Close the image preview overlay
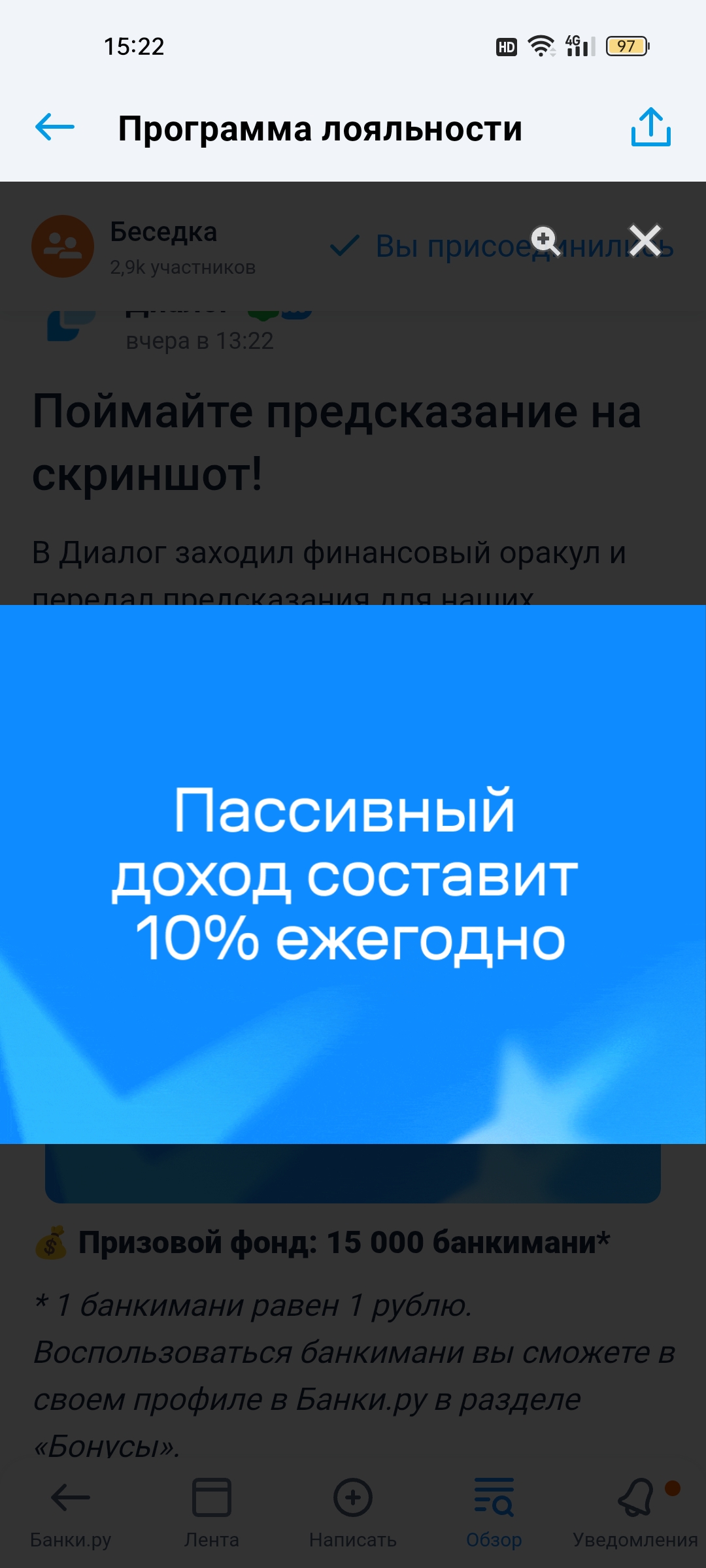The width and height of the screenshot is (706, 1568). [645, 240]
